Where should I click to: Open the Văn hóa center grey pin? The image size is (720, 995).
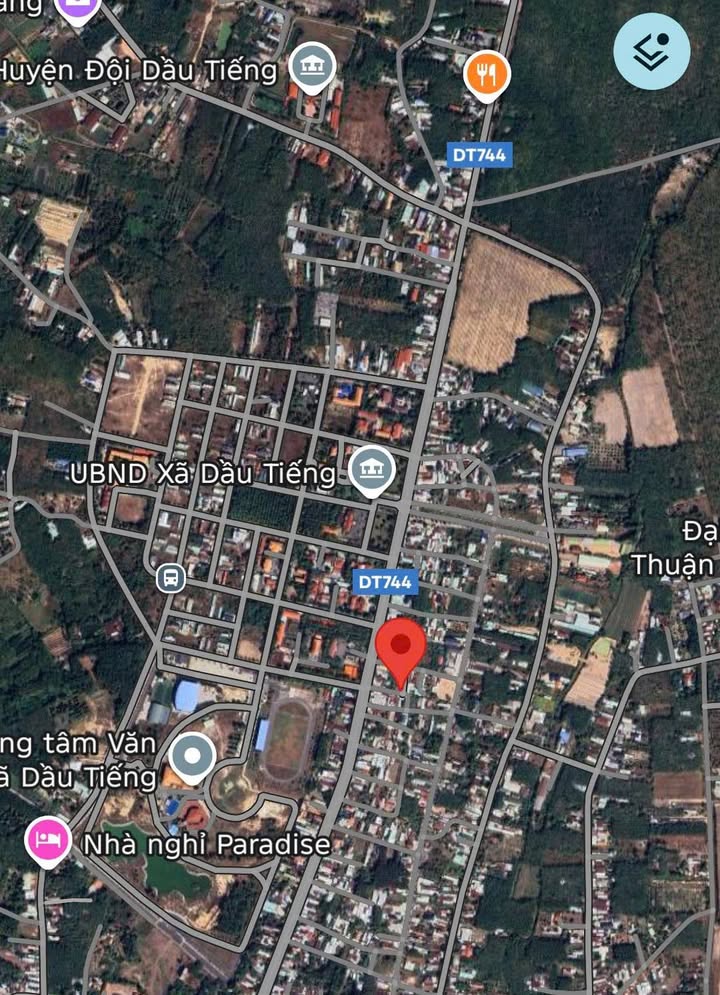[191, 756]
